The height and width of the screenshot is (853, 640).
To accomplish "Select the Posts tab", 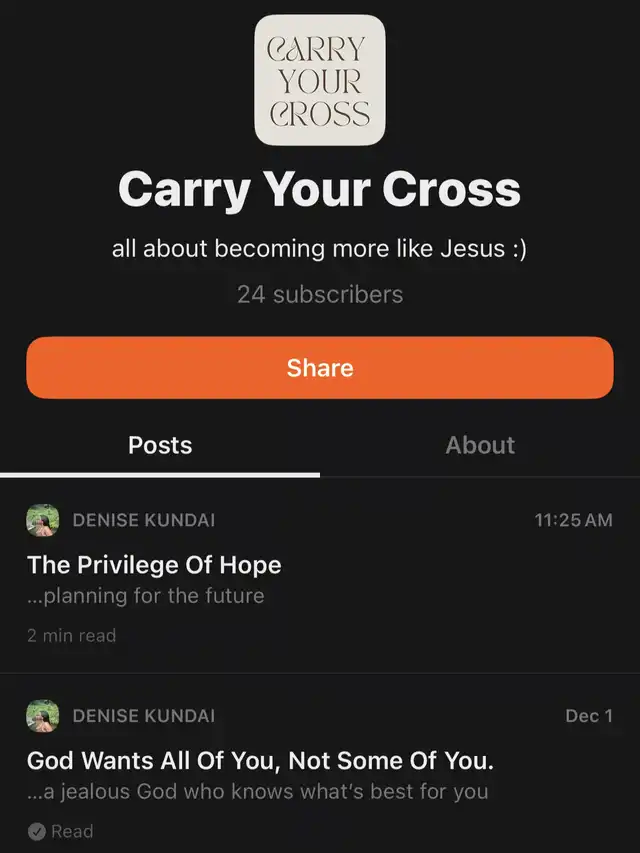I will 160,445.
